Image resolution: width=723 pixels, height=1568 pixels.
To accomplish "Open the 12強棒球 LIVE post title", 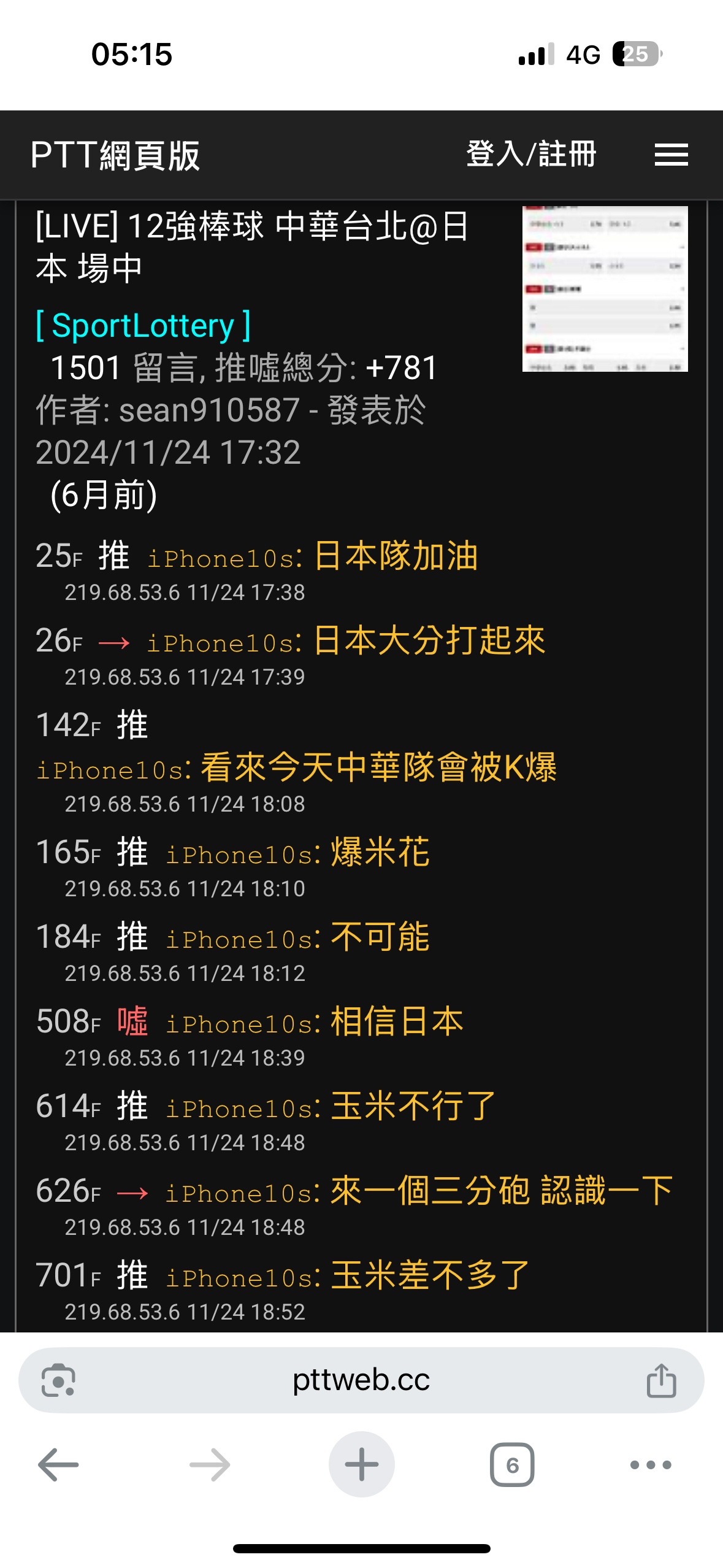I will coord(253,247).
